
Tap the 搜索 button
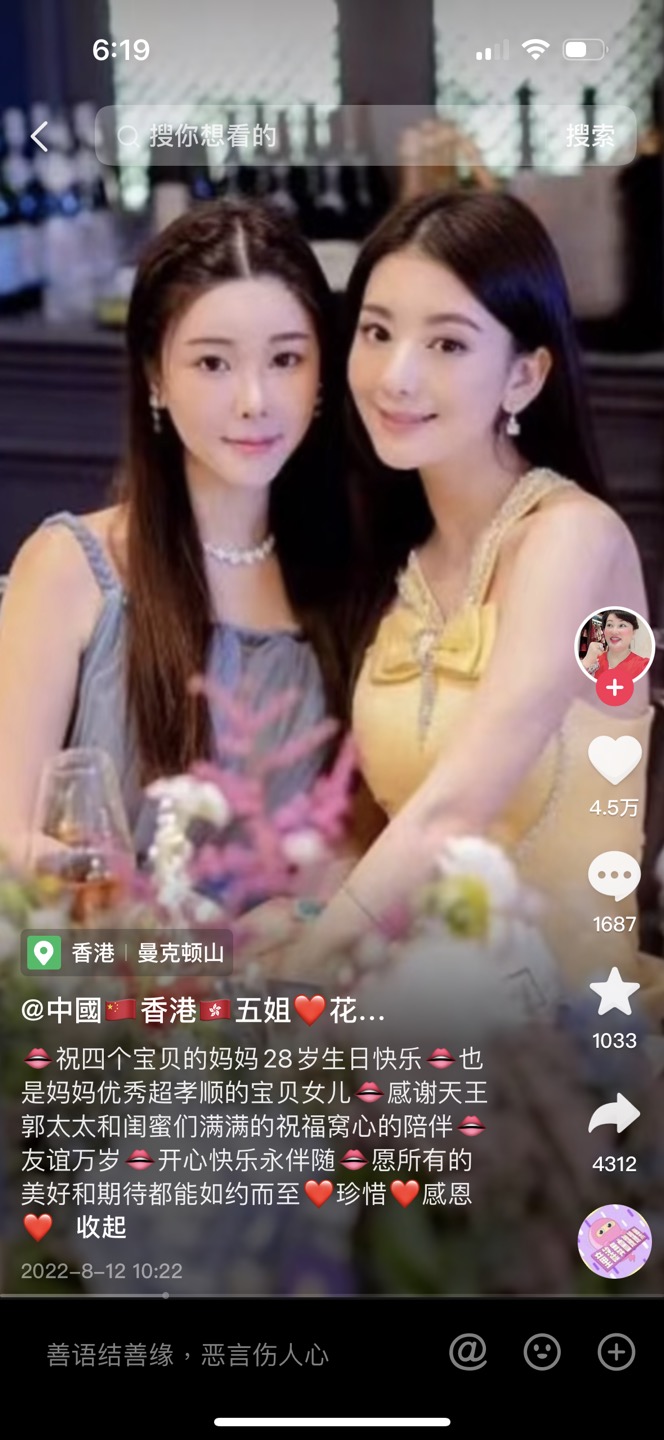589,136
